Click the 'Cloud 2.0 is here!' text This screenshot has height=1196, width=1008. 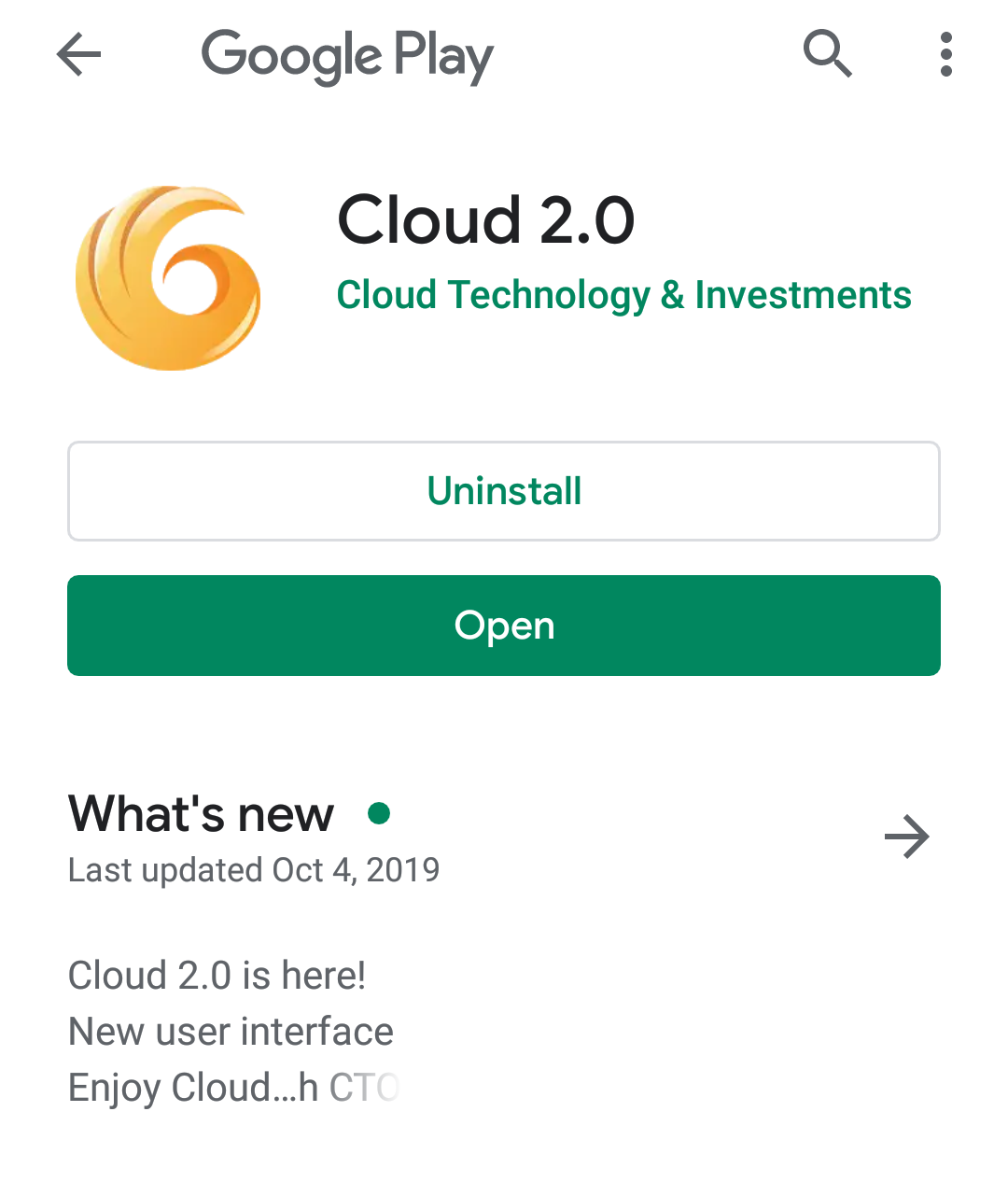click(216, 975)
